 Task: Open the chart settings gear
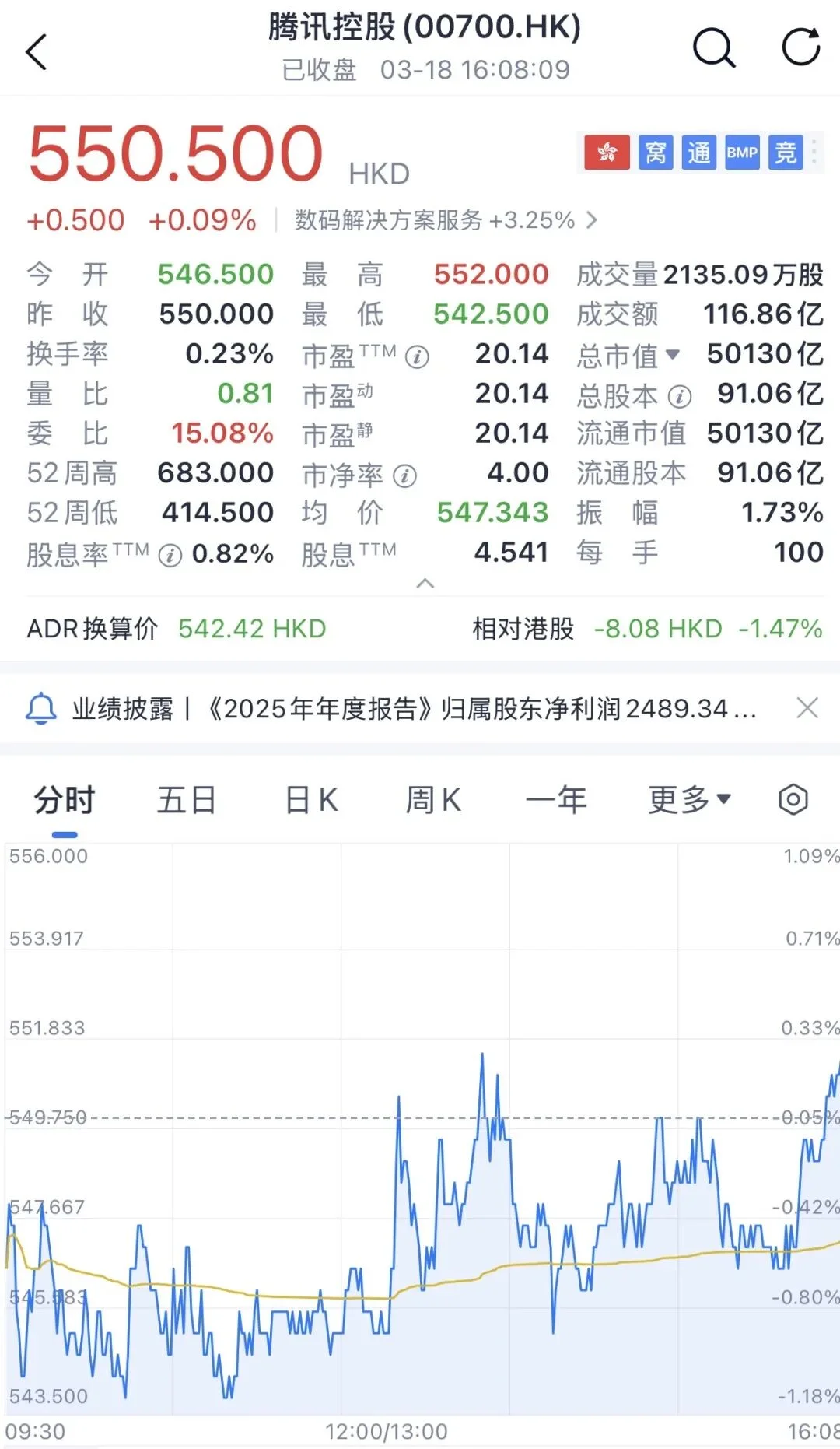793,798
